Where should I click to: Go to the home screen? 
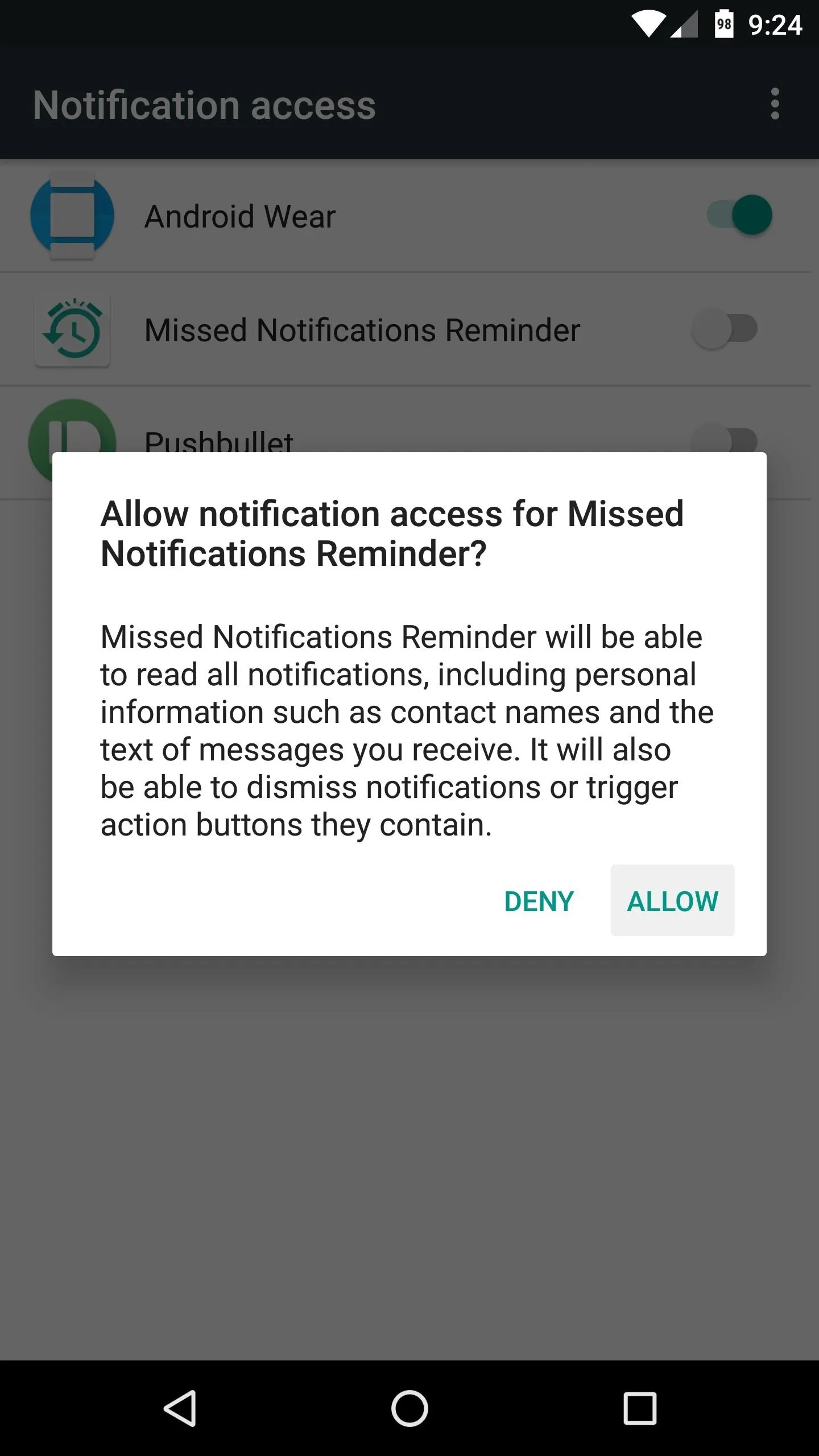tap(409, 1408)
